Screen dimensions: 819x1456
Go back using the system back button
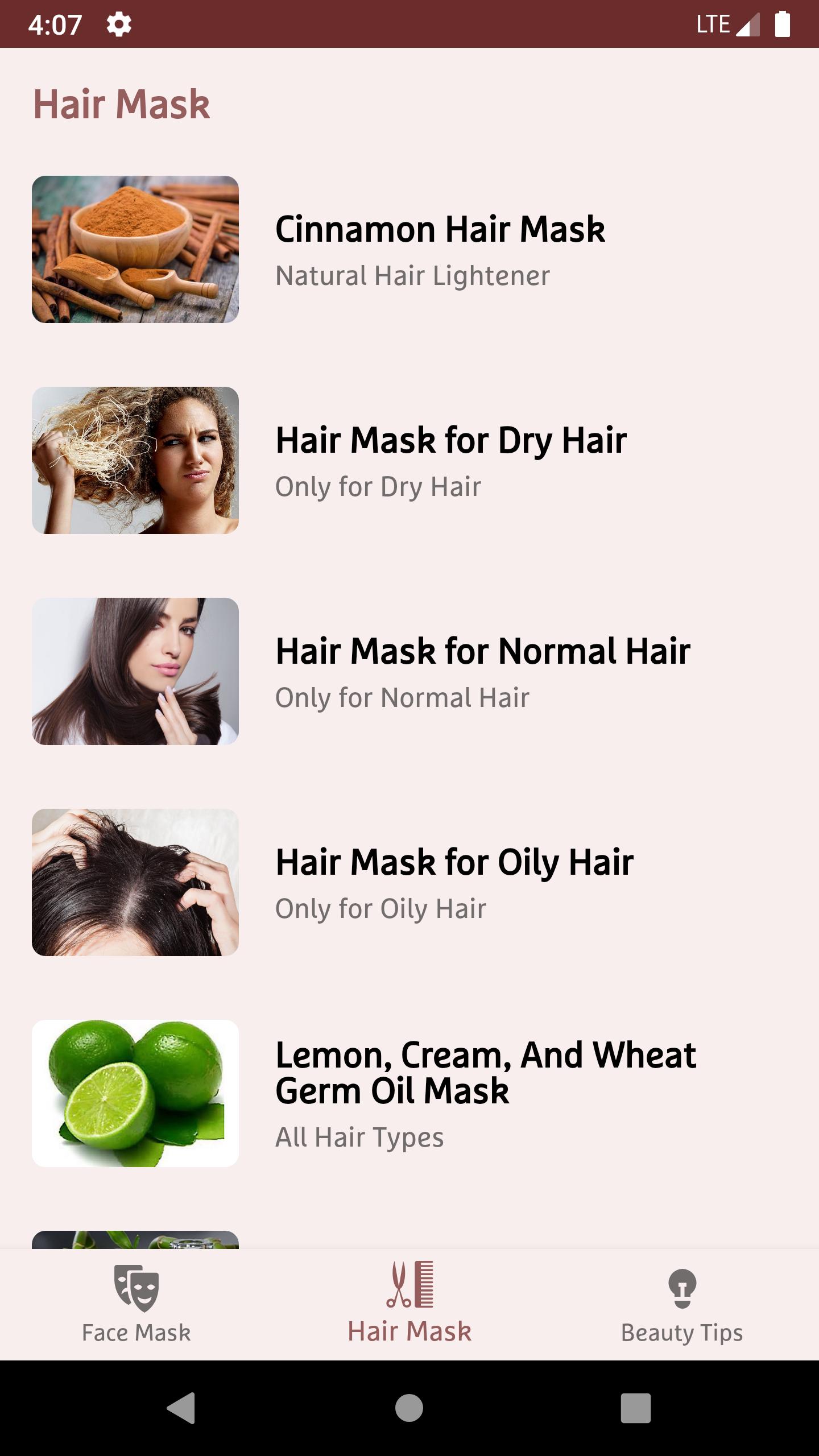[x=181, y=1408]
